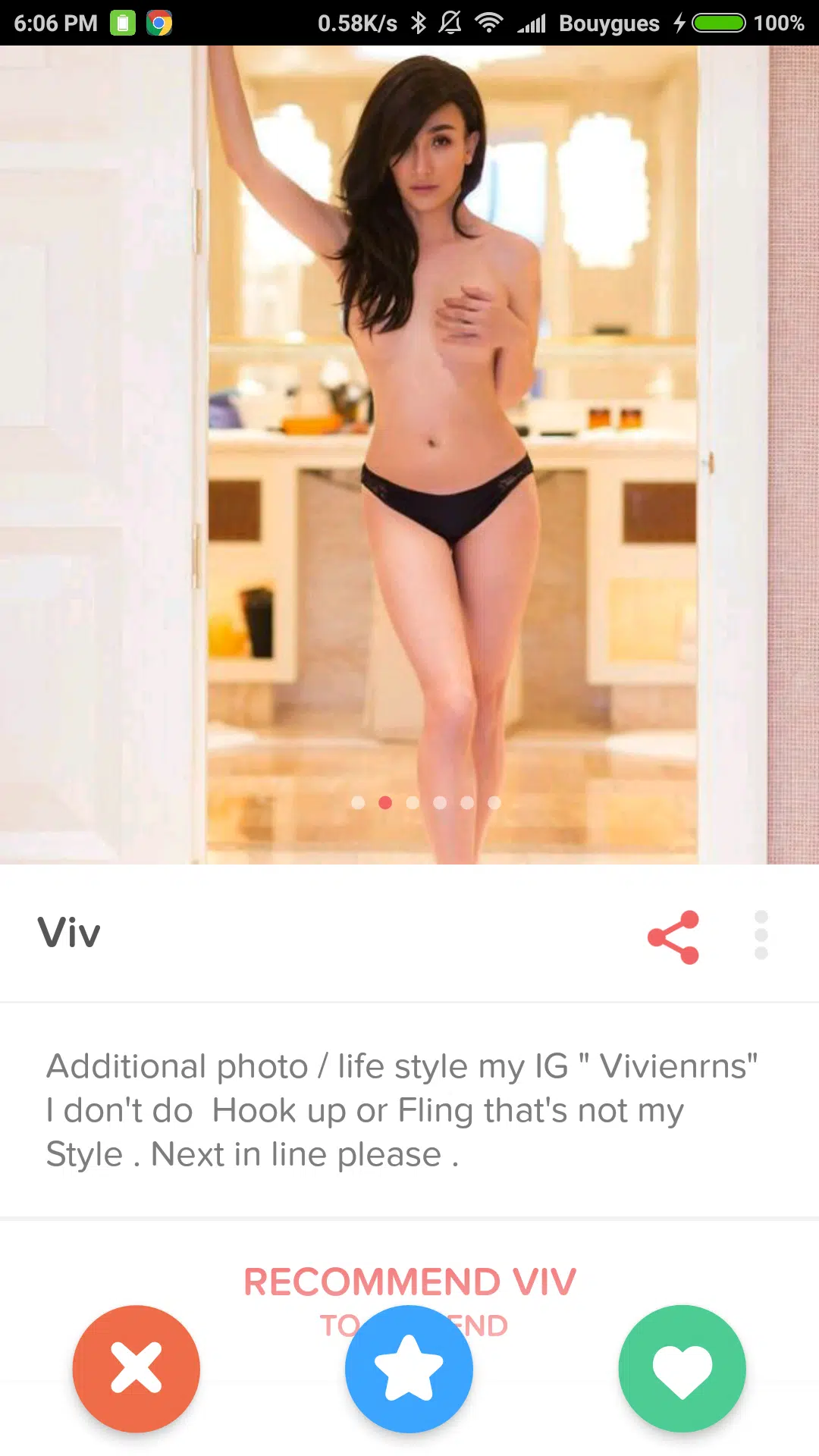Open the three-dot overflow menu
This screenshot has width=819, height=1456.
coord(761,935)
